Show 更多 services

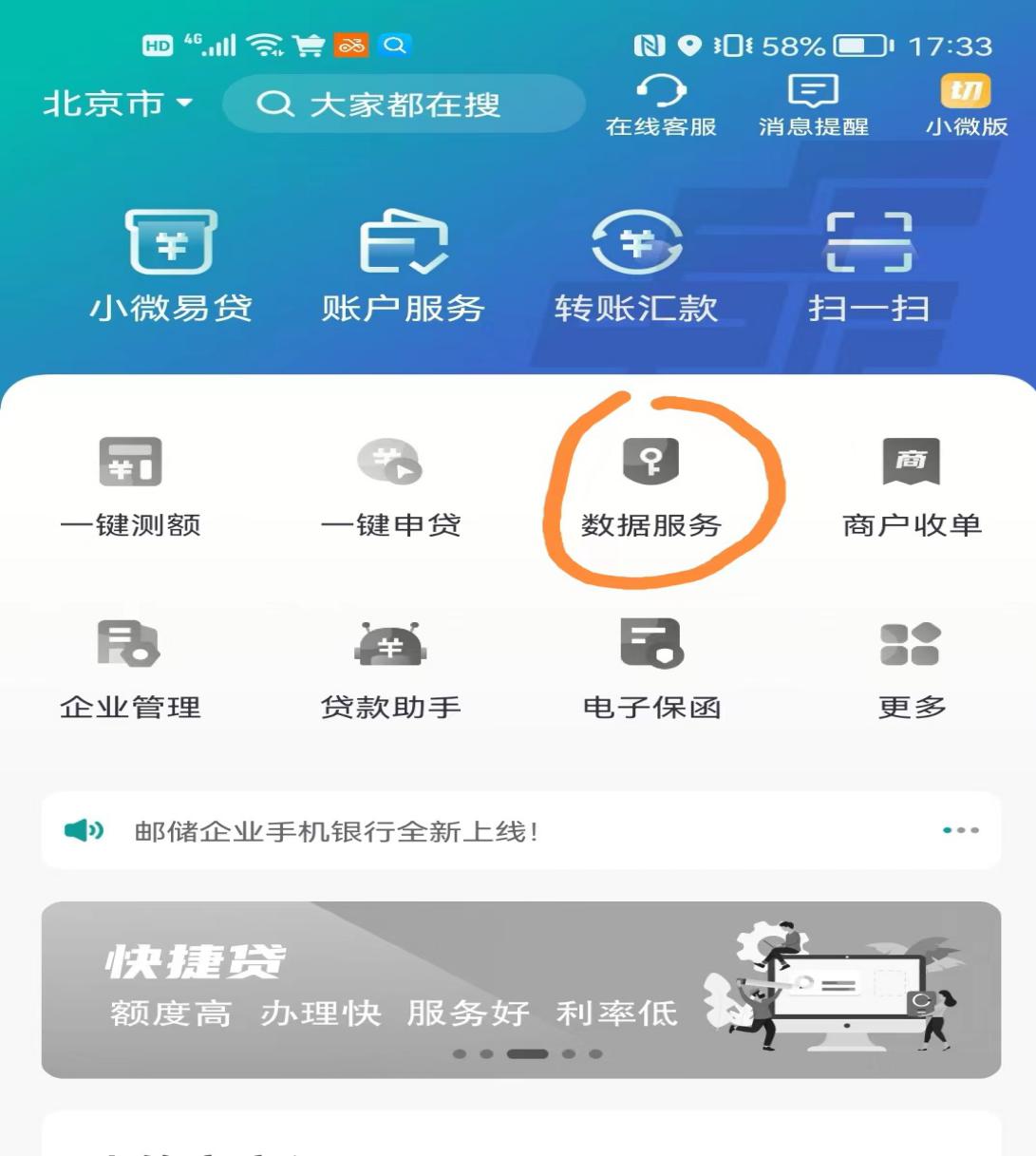(x=911, y=669)
